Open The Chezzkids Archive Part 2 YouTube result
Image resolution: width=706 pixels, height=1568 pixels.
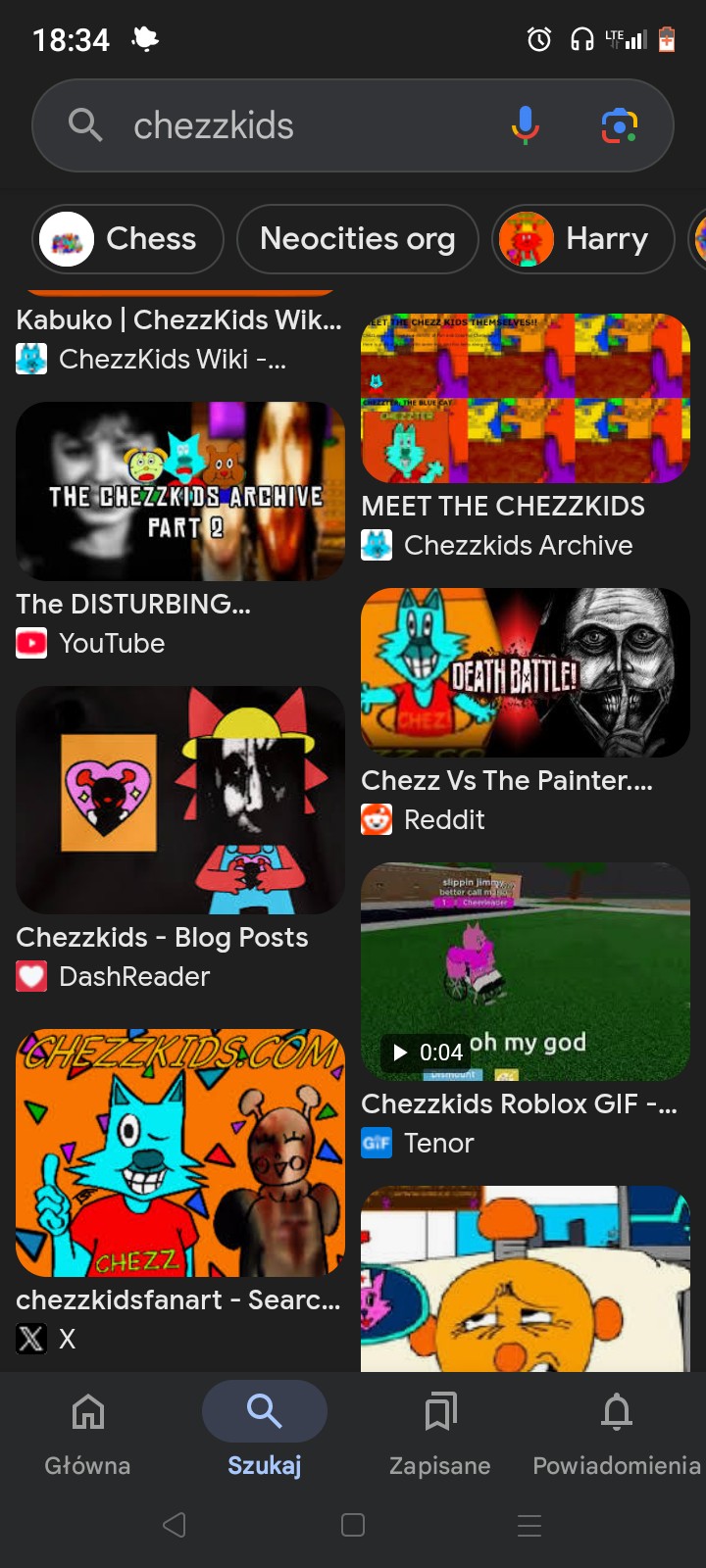pos(180,491)
